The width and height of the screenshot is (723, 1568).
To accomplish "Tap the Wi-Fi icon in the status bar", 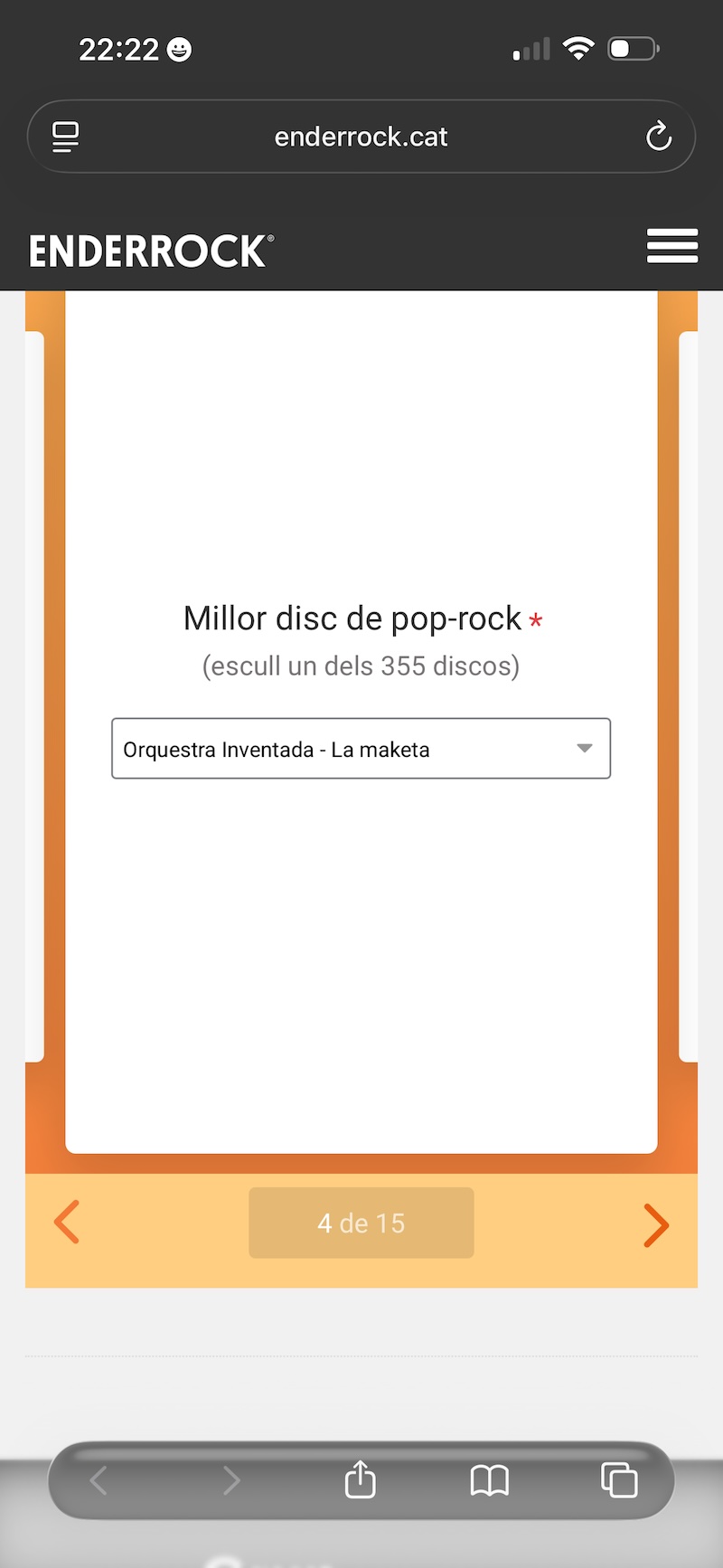I will point(579,47).
